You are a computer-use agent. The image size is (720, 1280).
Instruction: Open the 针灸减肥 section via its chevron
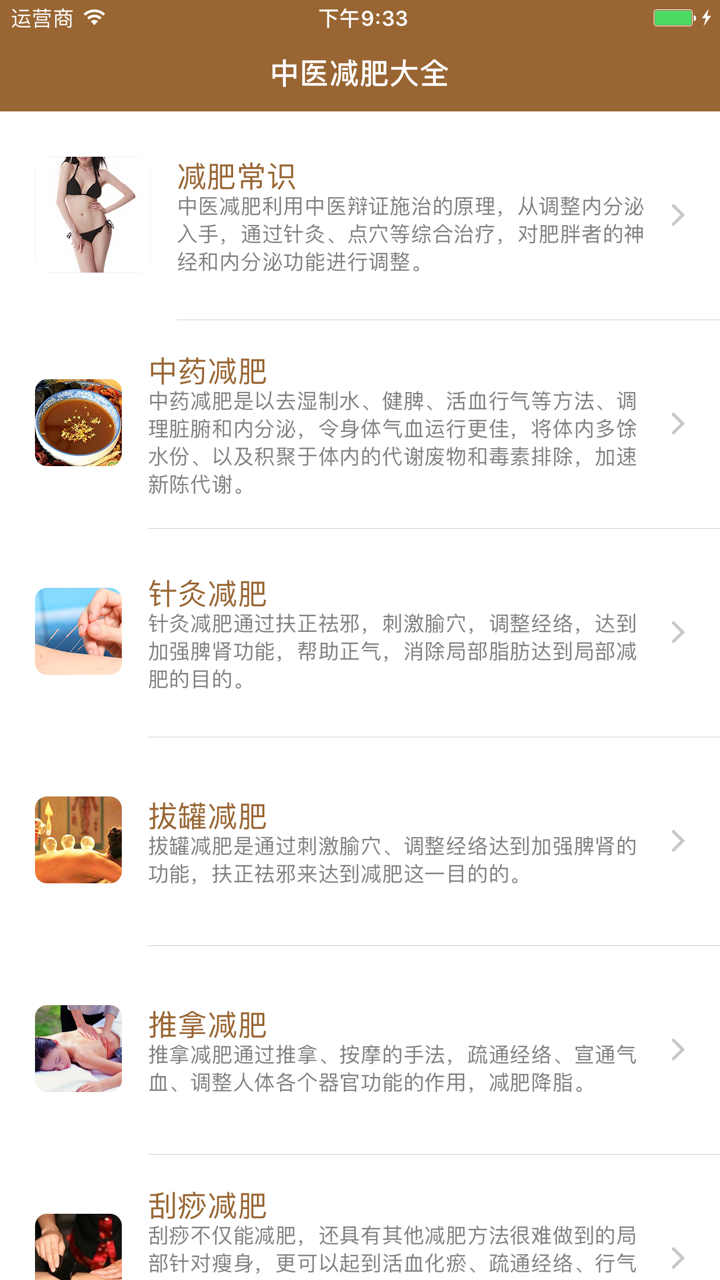point(679,631)
